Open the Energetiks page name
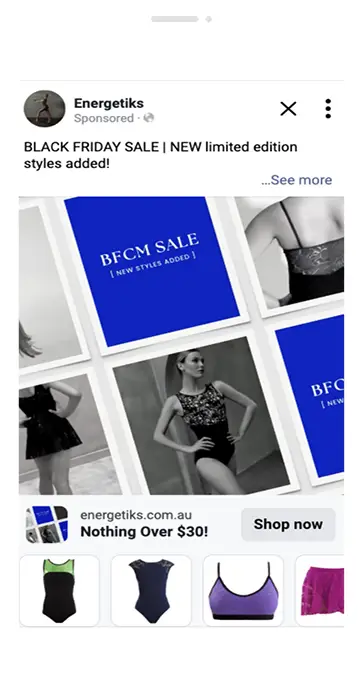This screenshot has height=697, width=363. [x=108, y=103]
